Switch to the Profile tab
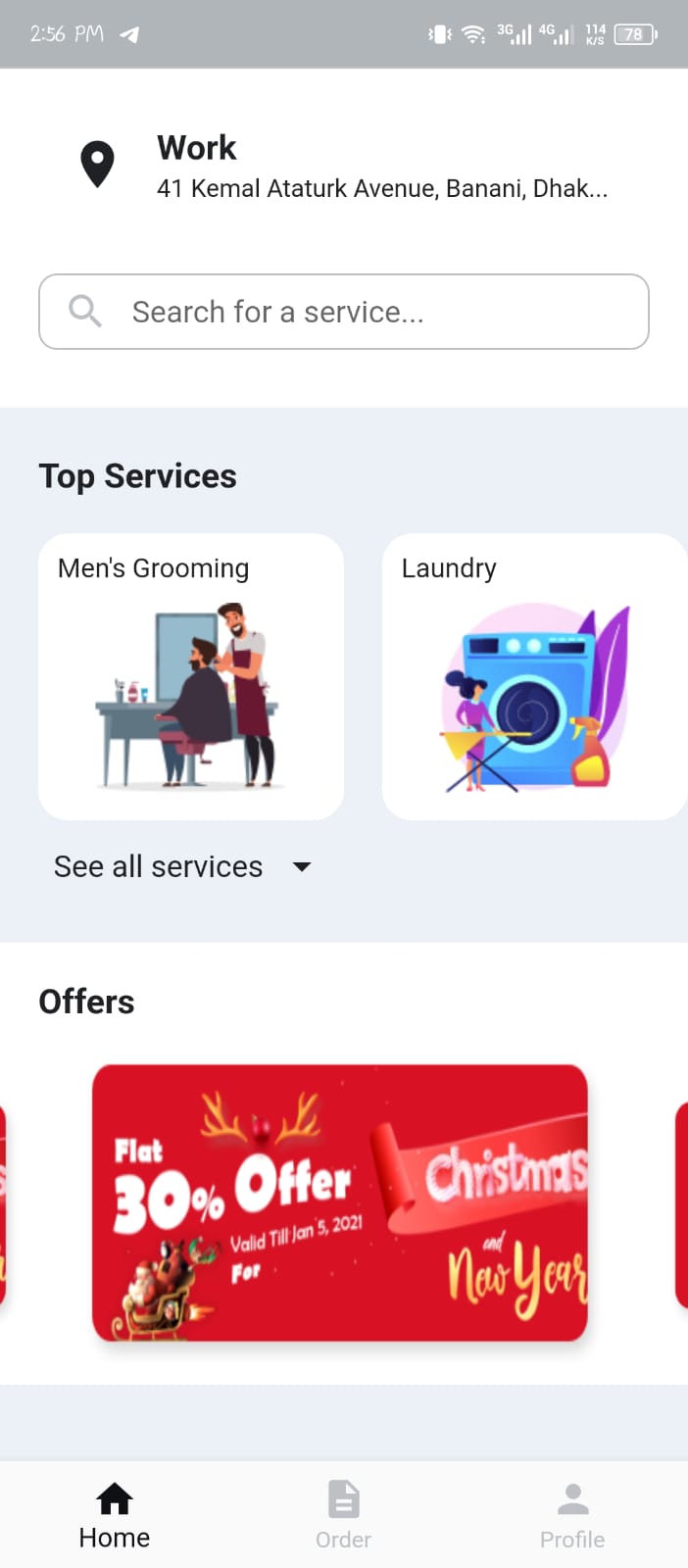The image size is (688, 1568). 572,1514
